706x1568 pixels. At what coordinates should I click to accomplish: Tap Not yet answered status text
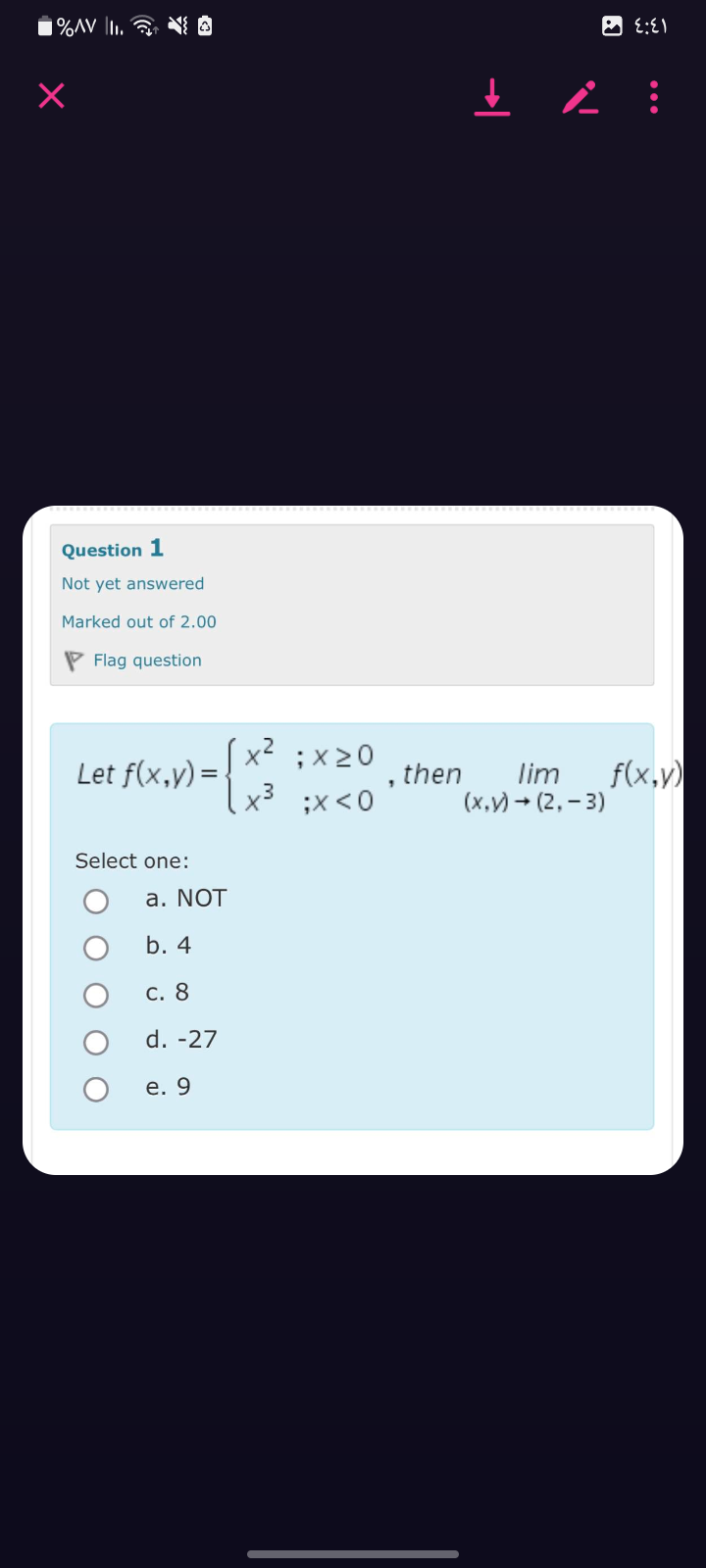(x=132, y=583)
